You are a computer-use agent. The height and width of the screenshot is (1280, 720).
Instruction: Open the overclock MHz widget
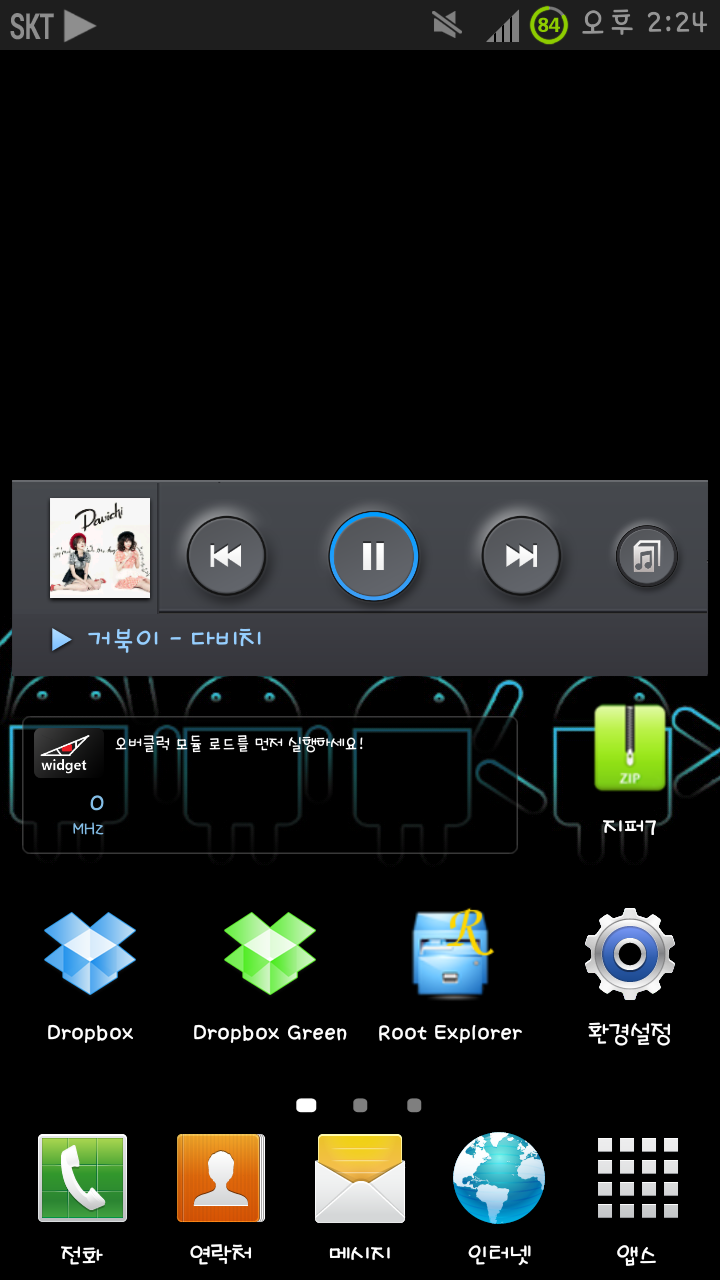pyautogui.click(x=269, y=785)
